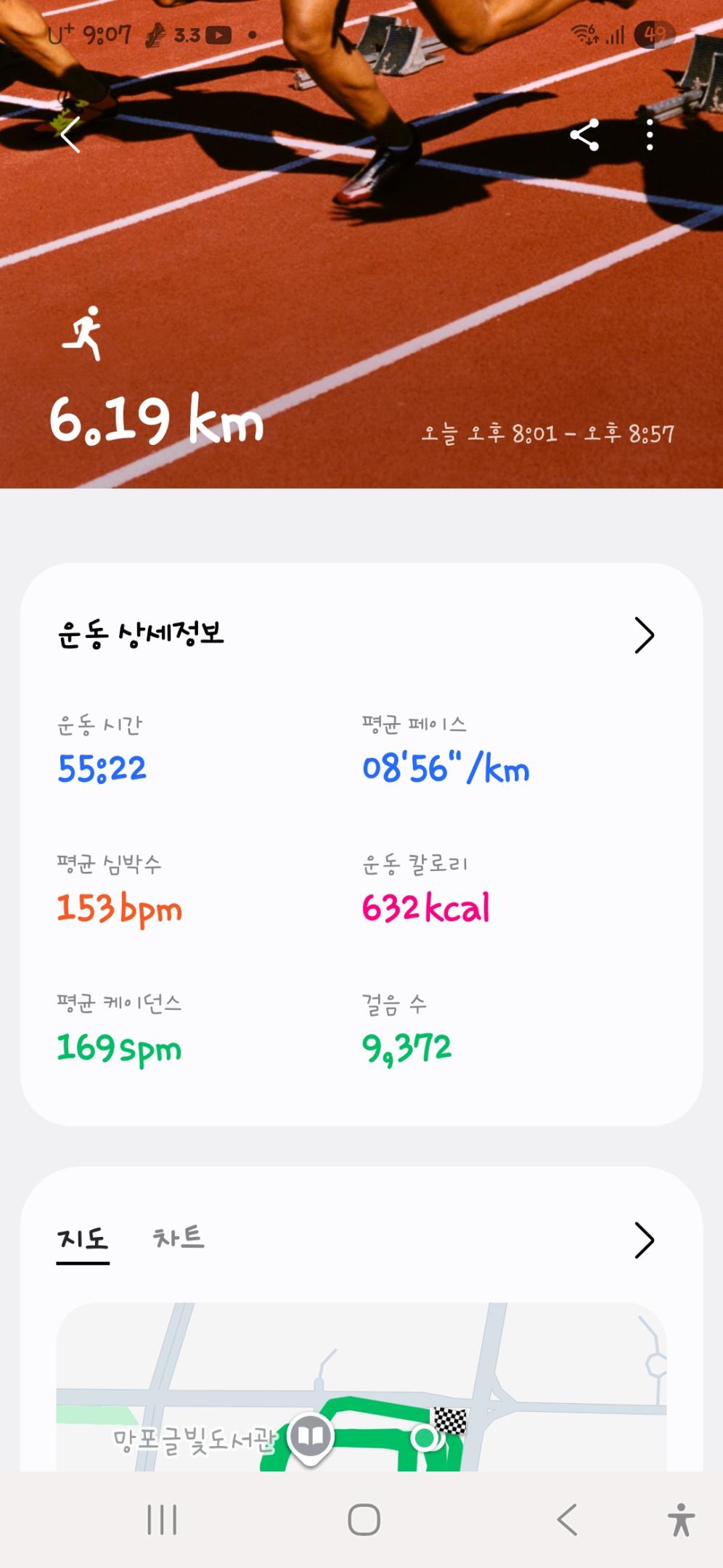This screenshot has width=723, height=1568.
Task: Tap the system home button
Action: tap(364, 1519)
